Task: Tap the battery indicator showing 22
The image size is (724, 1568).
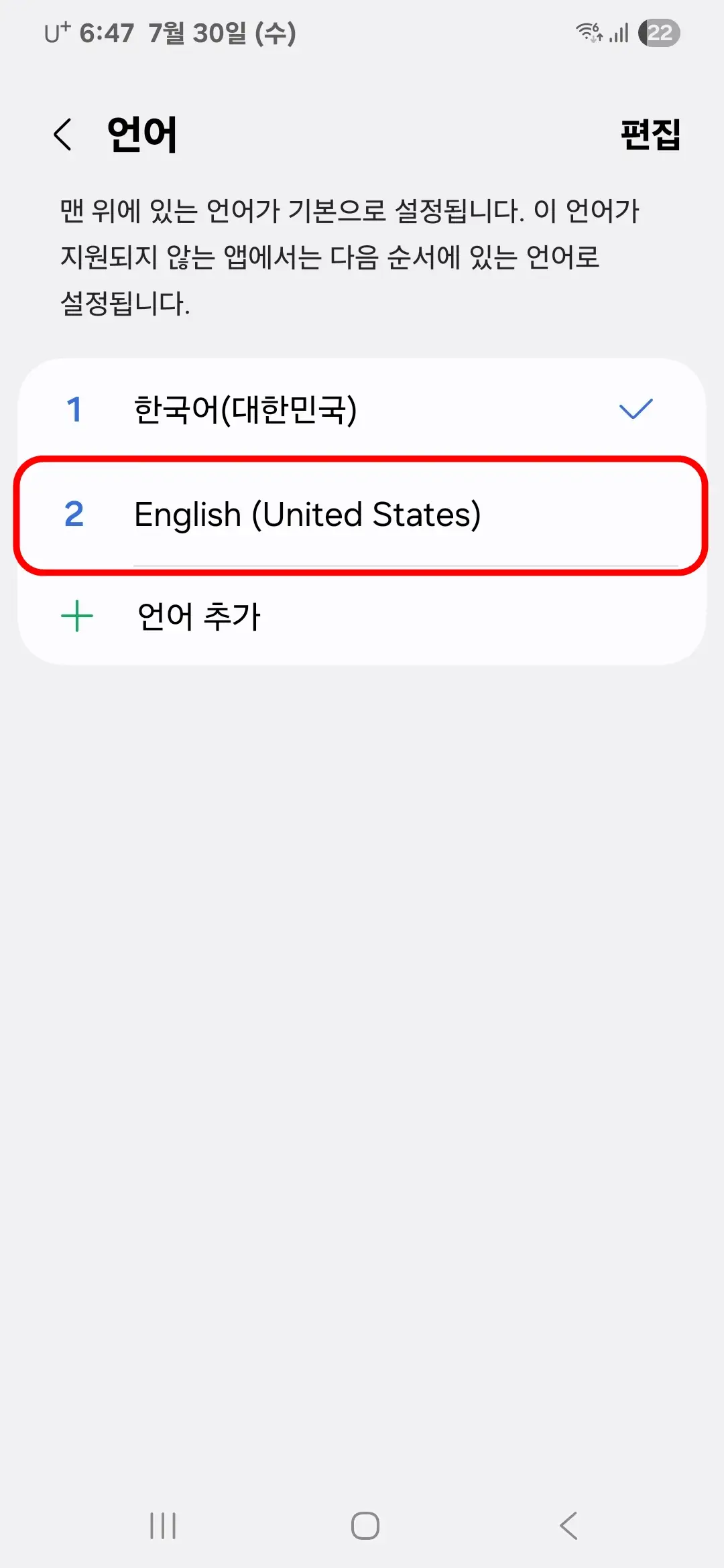Action: (x=658, y=31)
